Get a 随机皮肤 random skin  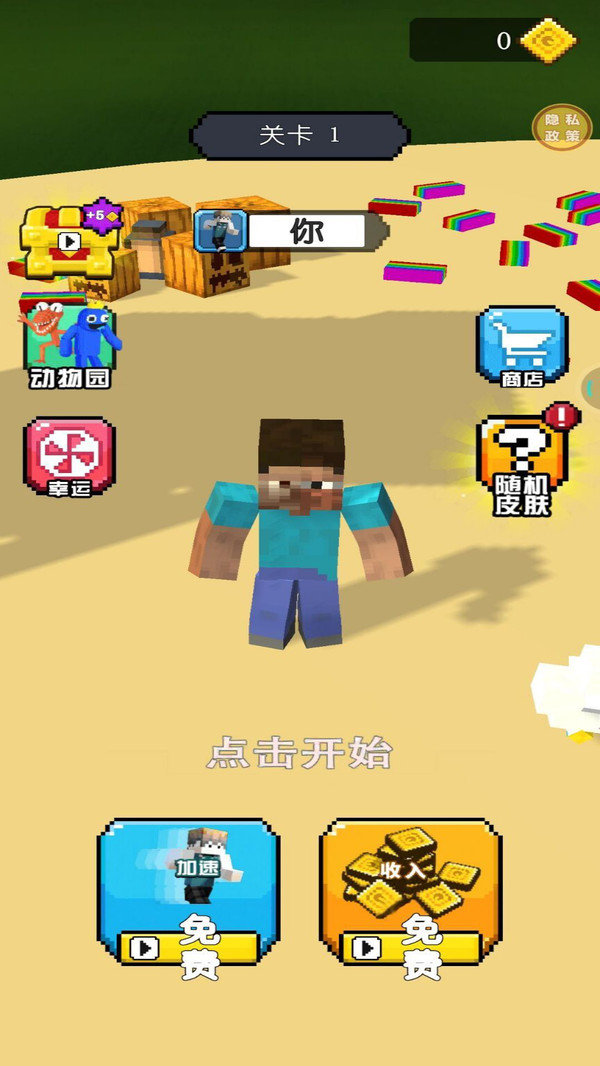522,467
